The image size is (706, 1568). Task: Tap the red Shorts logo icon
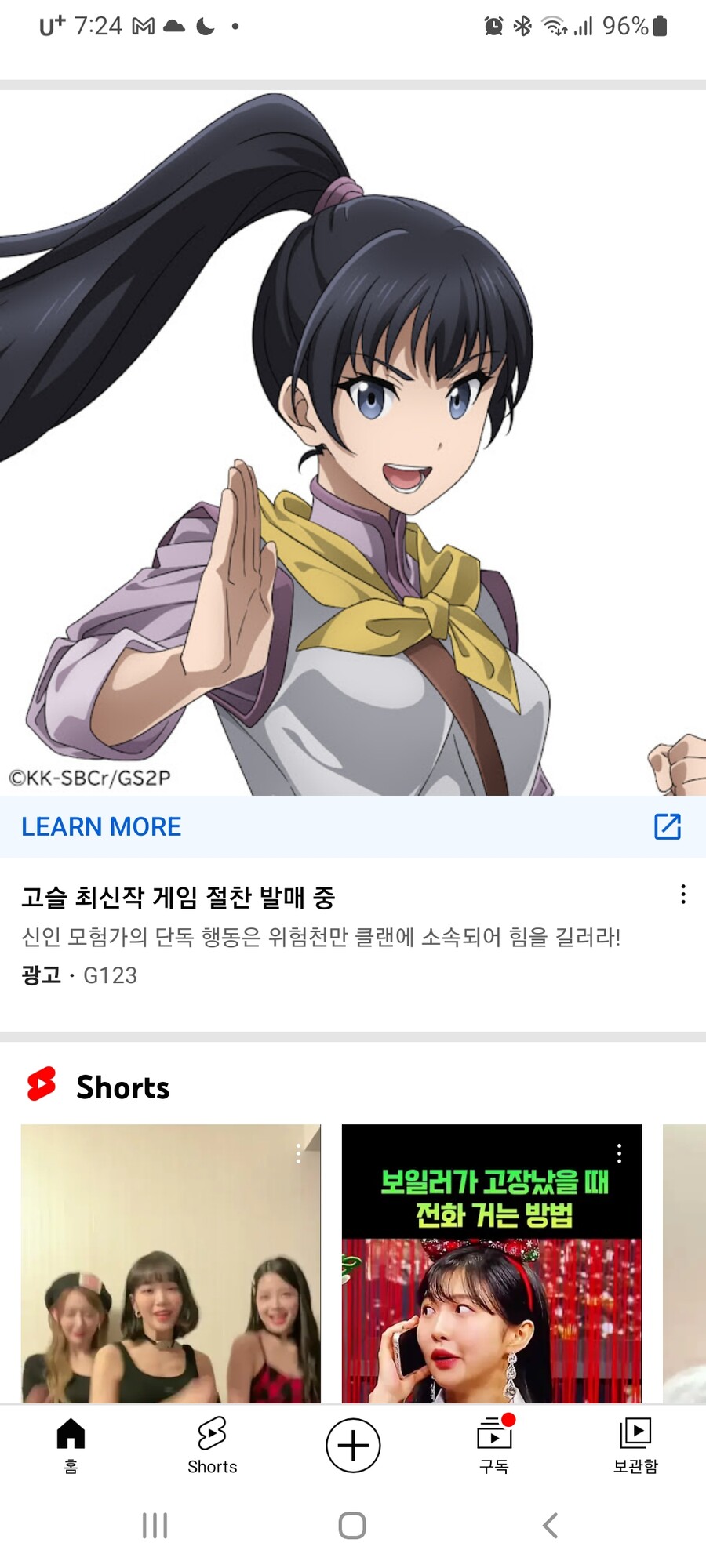point(41,1087)
